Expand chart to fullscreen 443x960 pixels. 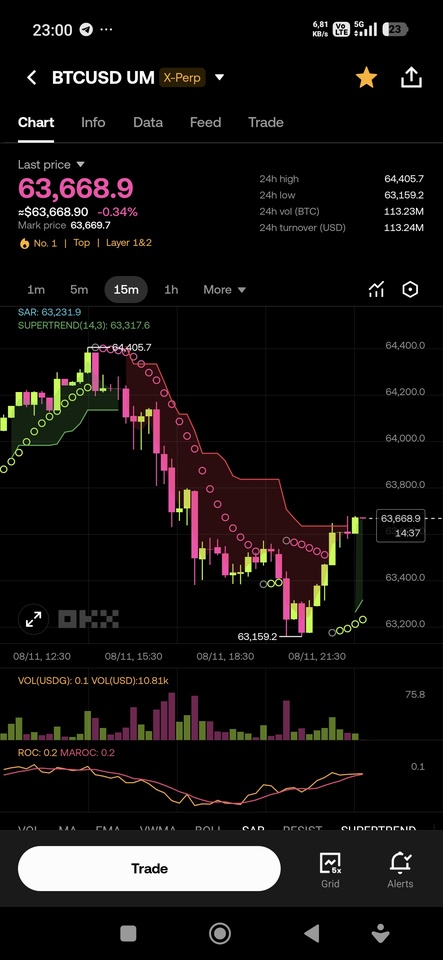[x=34, y=620]
